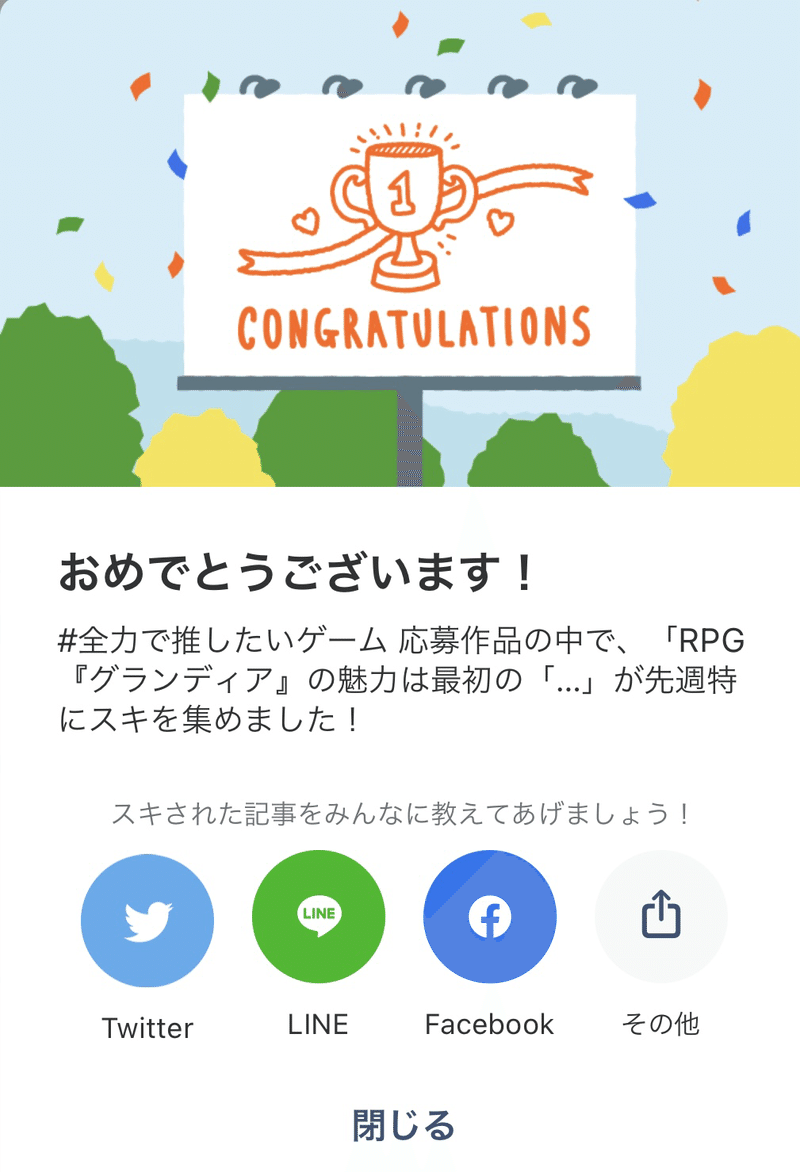This screenshot has height=1172, width=800.
Task: Share to LINE via the green speech-bubble icon
Action: [318, 916]
